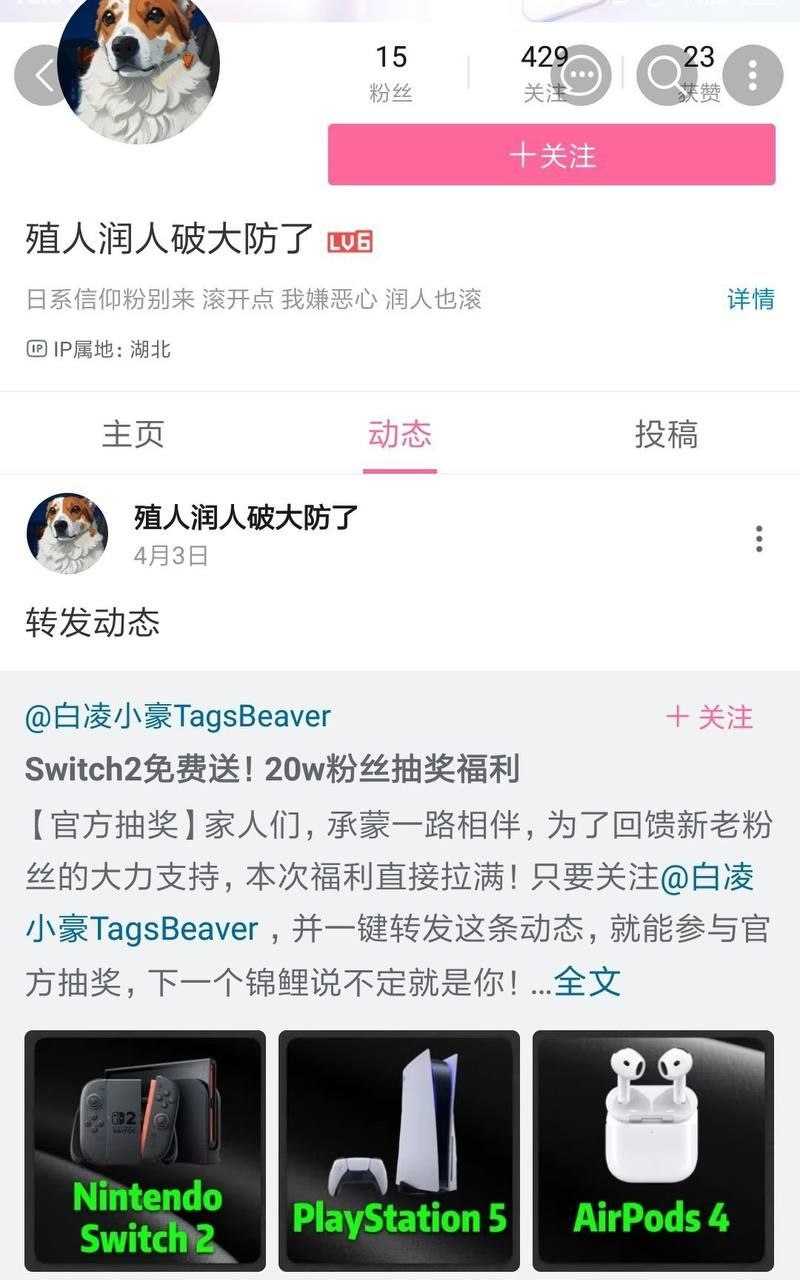Image resolution: width=800 pixels, height=1280 pixels.
Task: Open the chat bubble message icon
Action: pyautogui.click(x=581, y=75)
